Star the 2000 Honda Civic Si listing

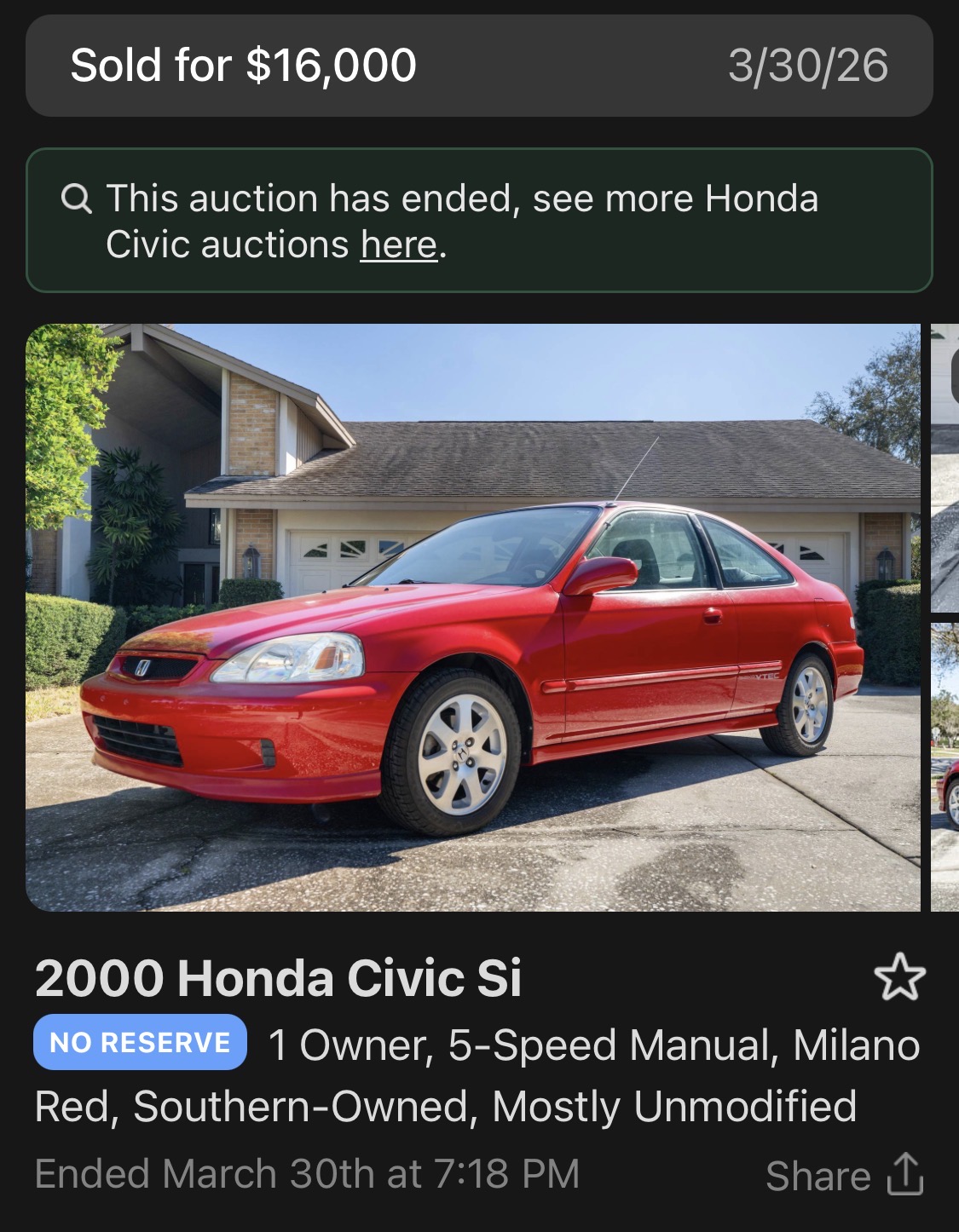pos(899,977)
